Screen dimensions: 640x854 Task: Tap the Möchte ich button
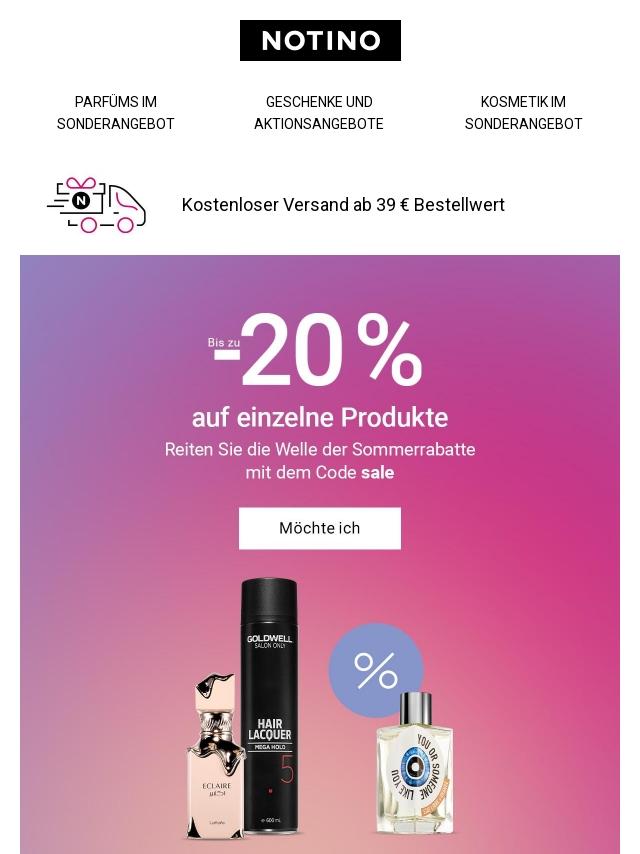[x=320, y=528]
